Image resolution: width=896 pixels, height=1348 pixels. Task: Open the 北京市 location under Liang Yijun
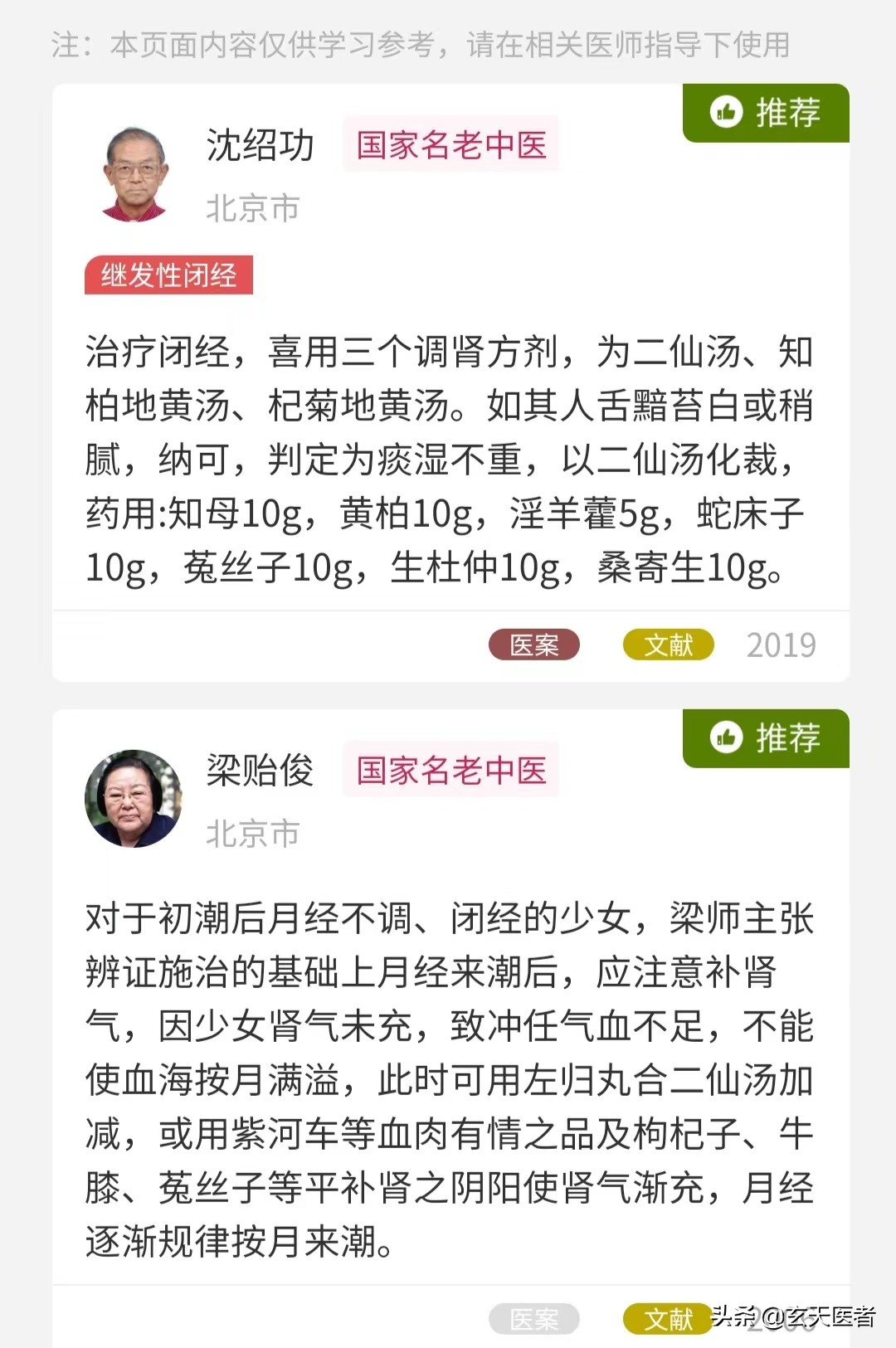(253, 835)
